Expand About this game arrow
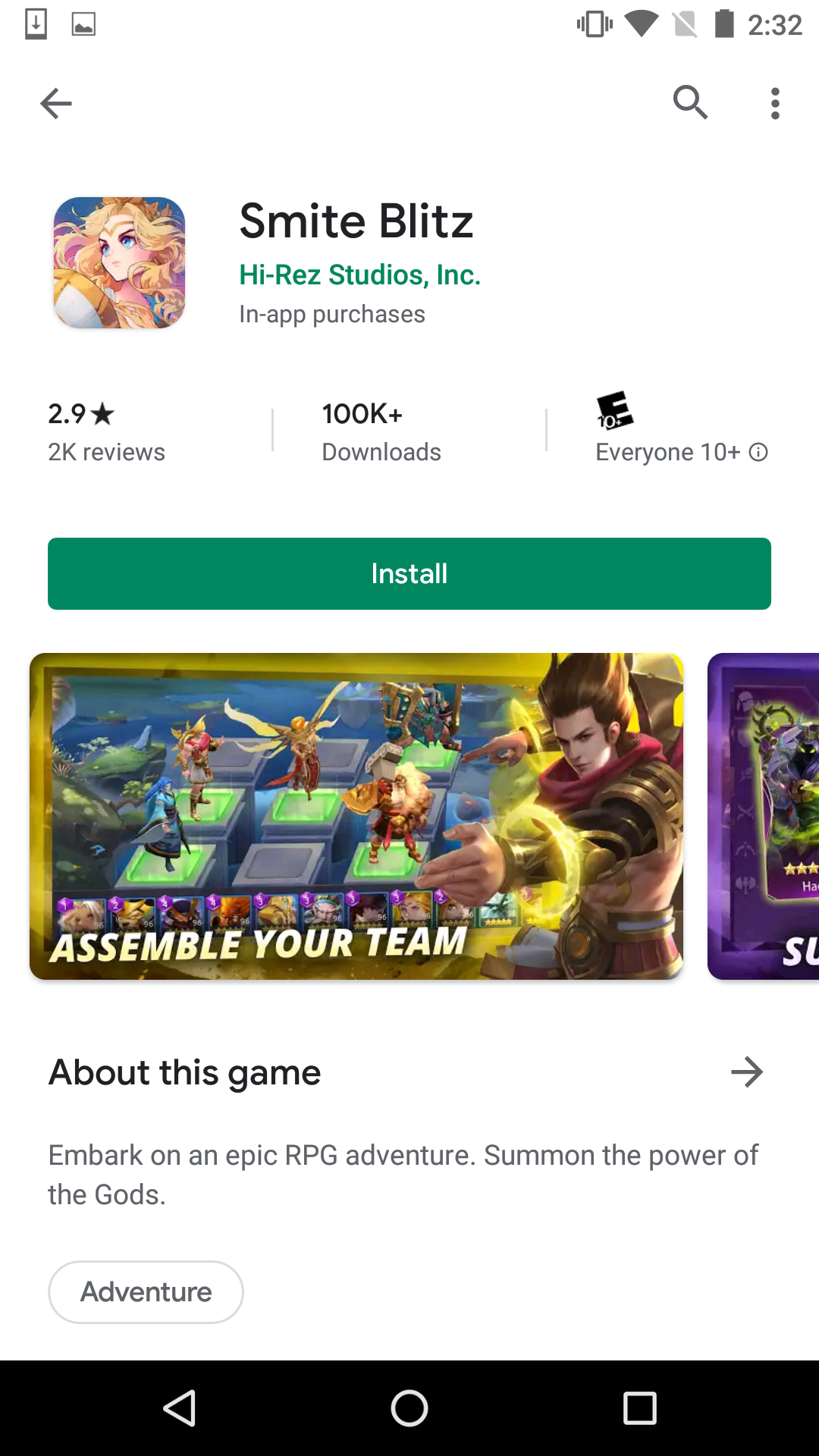Screen dimensions: 819x1456 [x=746, y=1072]
